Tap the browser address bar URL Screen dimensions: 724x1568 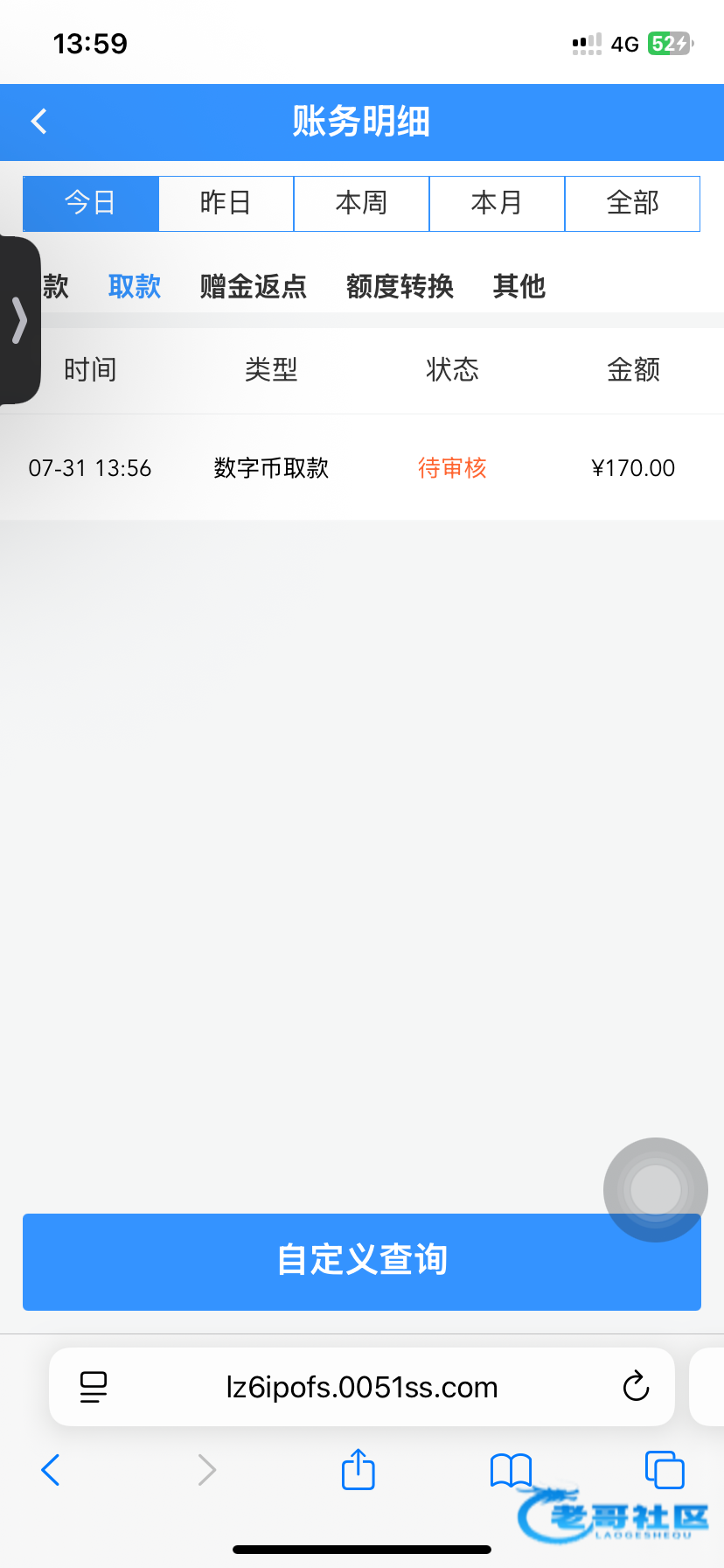tap(361, 1387)
